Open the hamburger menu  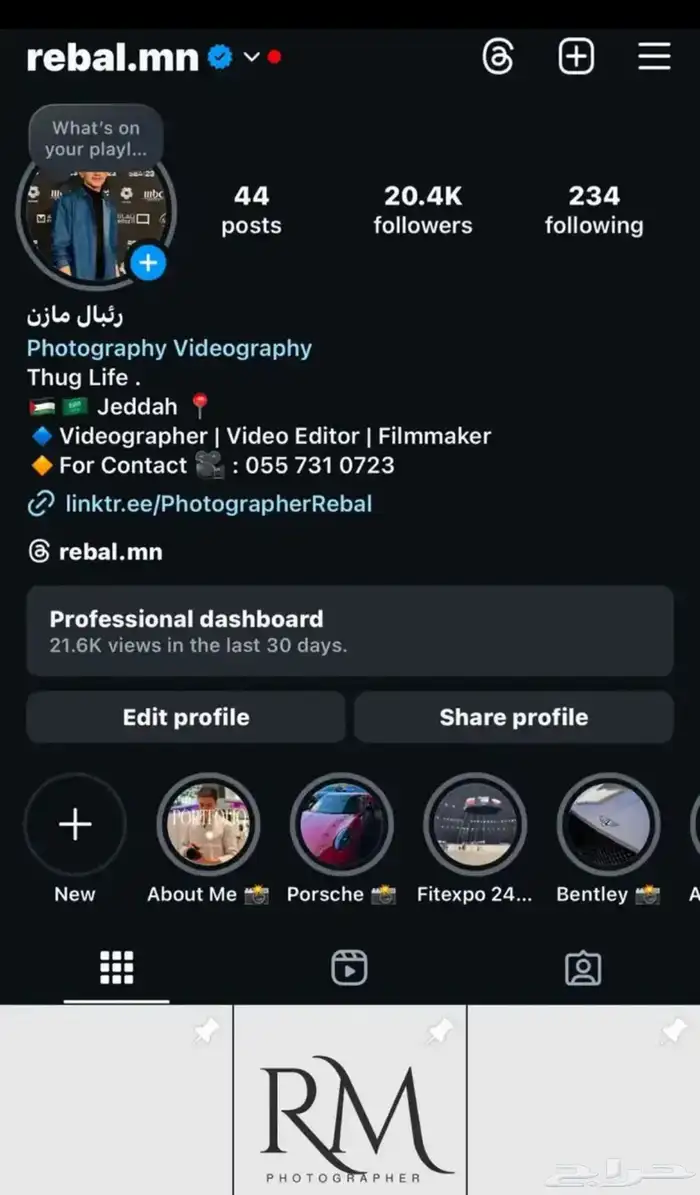click(654, 57)
